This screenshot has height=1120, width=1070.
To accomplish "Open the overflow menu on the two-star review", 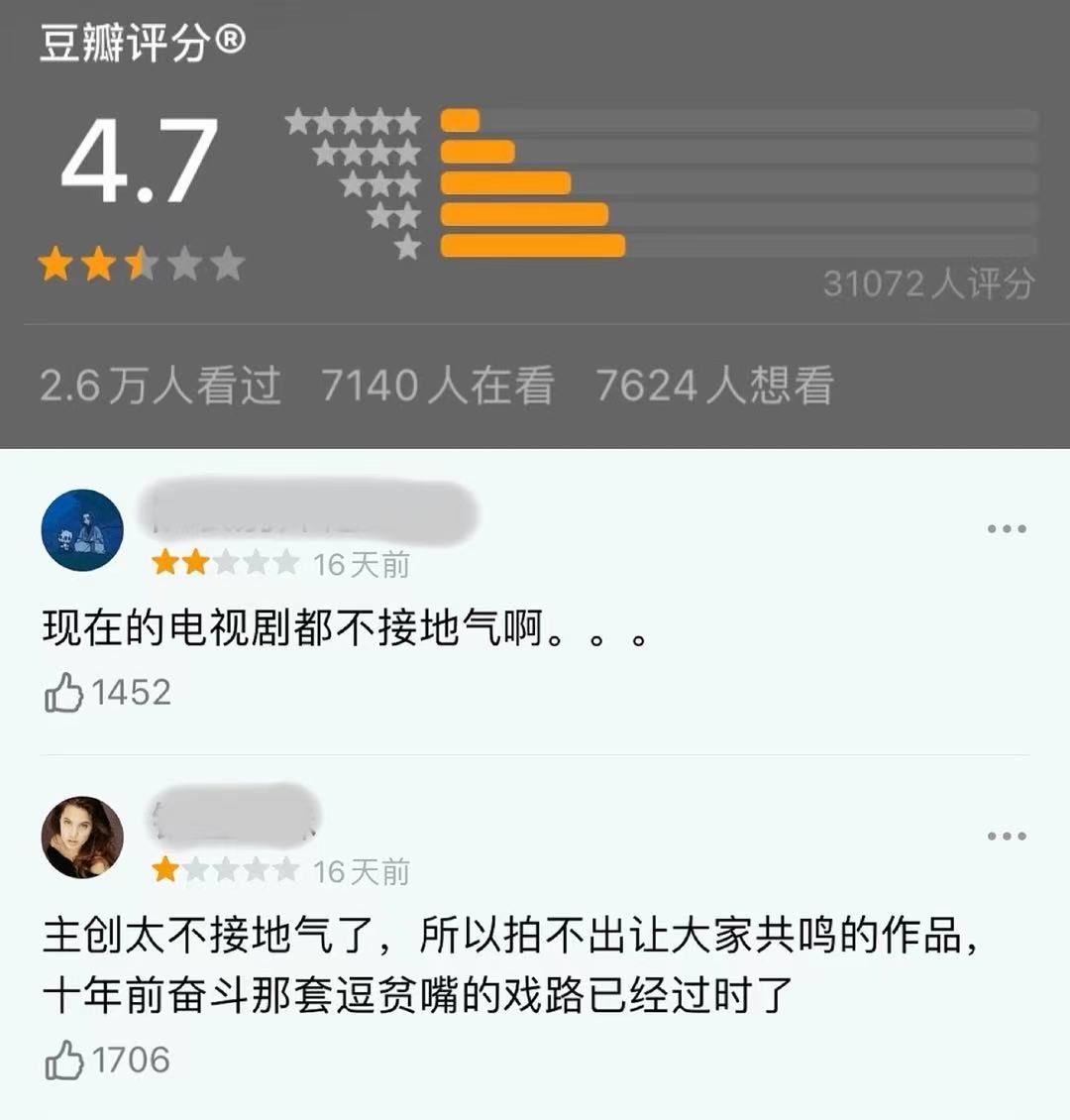I will pyautogui.click(x=1006, y=528).
